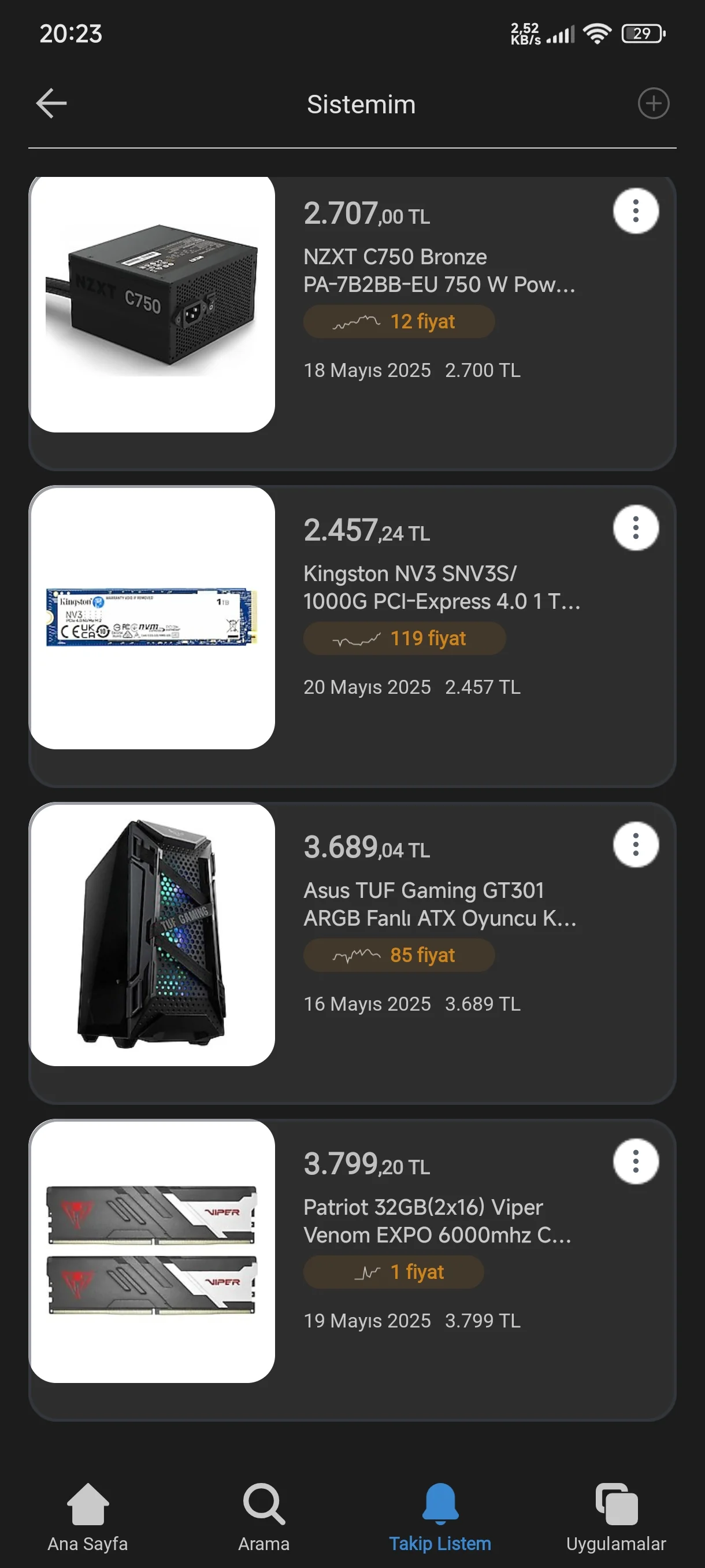Go back from the Sistemim list
The image size is (705, 1568).
(51, 103)
